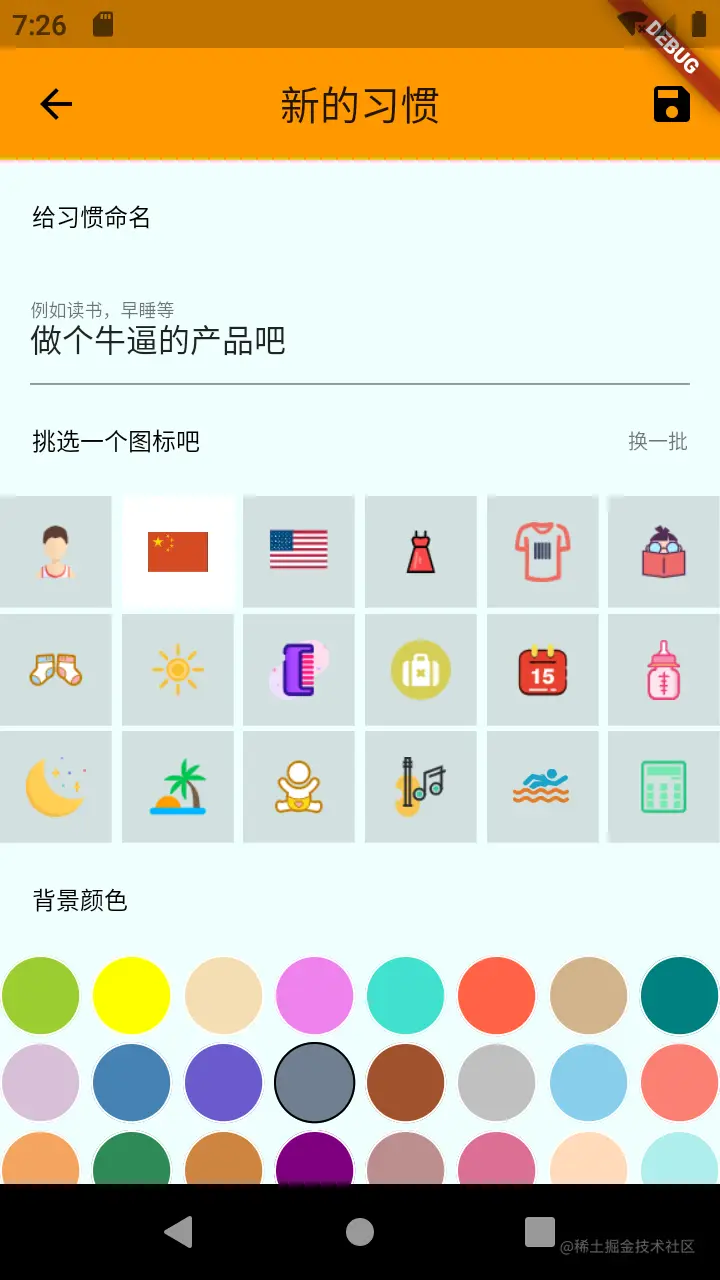This screenshot has width=720, height=1280.
Task: Tap 换一批 to refresh icons
Action: 657,441
